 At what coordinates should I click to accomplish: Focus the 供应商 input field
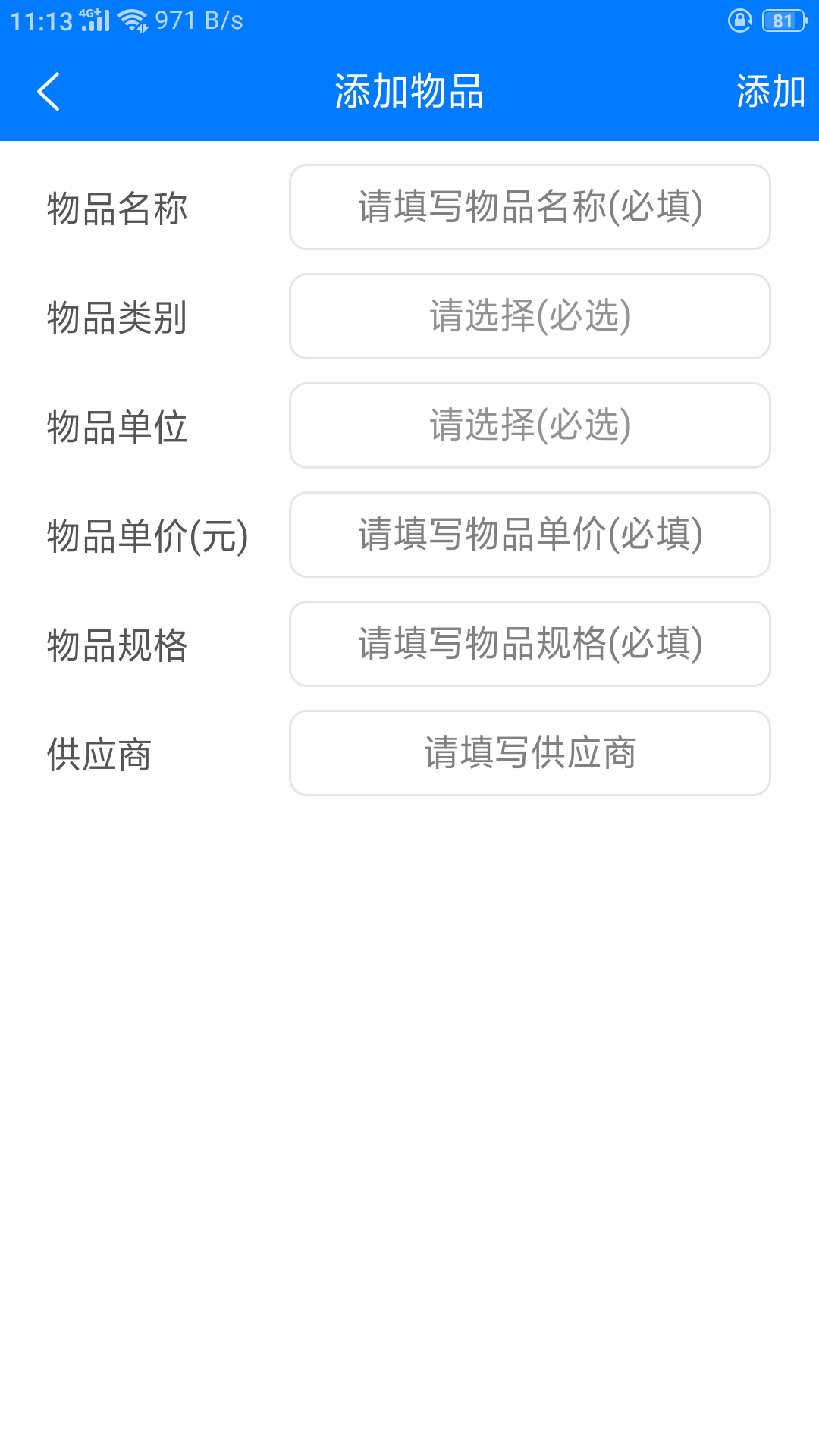pyautogui.click(x=530, y=753)
